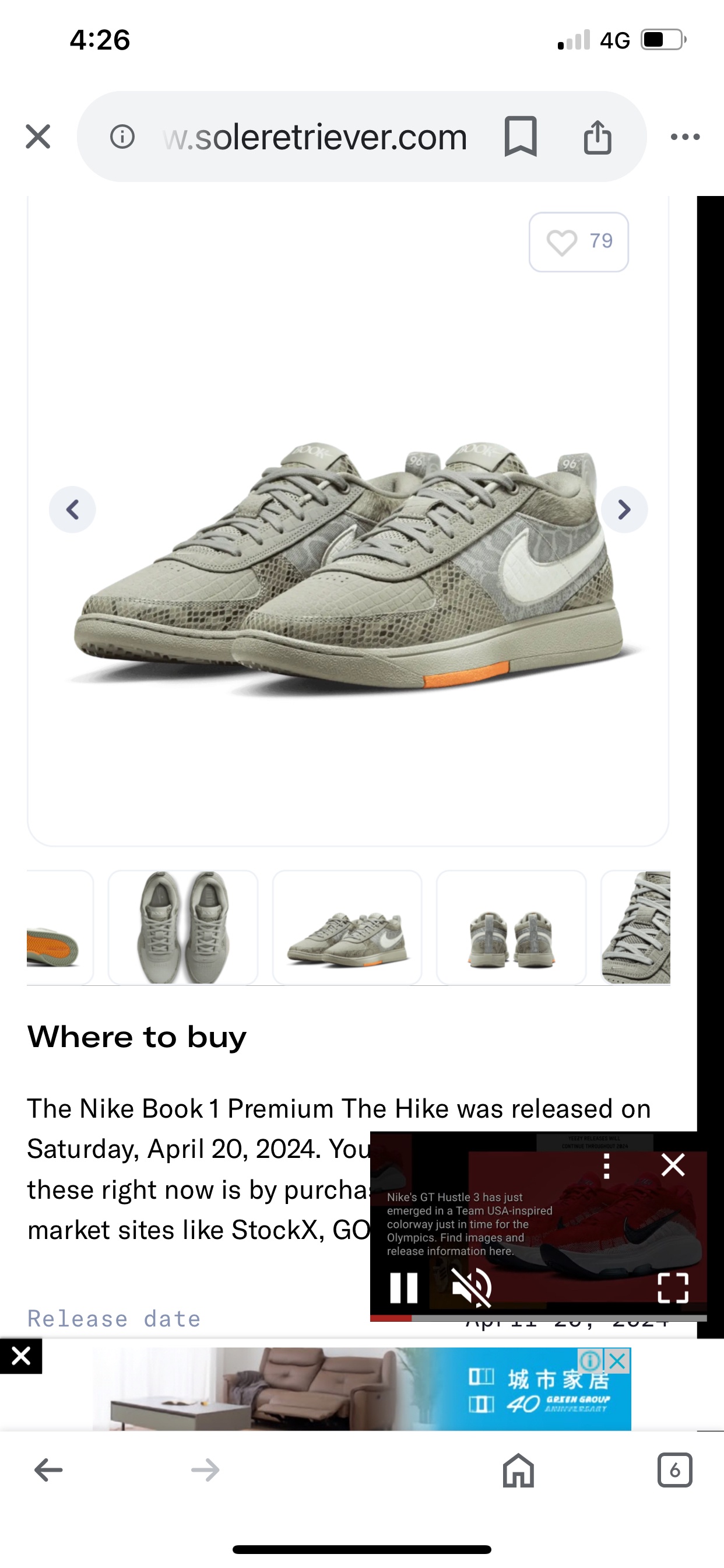Viewport: 724px width, 1568px height.
Task: Like the sneaker with 79 hearts
Action: click(578, 242)
